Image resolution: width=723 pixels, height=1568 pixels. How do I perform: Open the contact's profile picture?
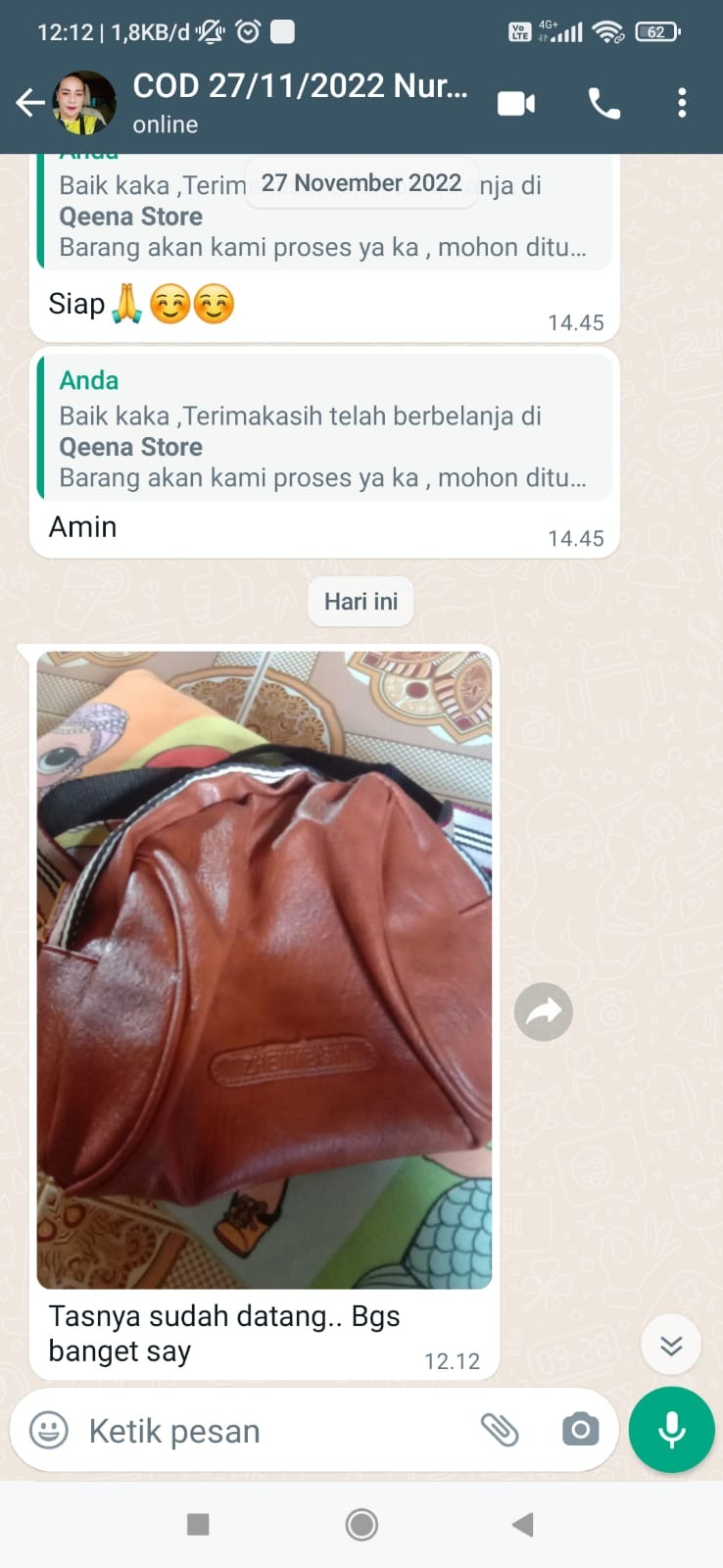click(84, 103)
